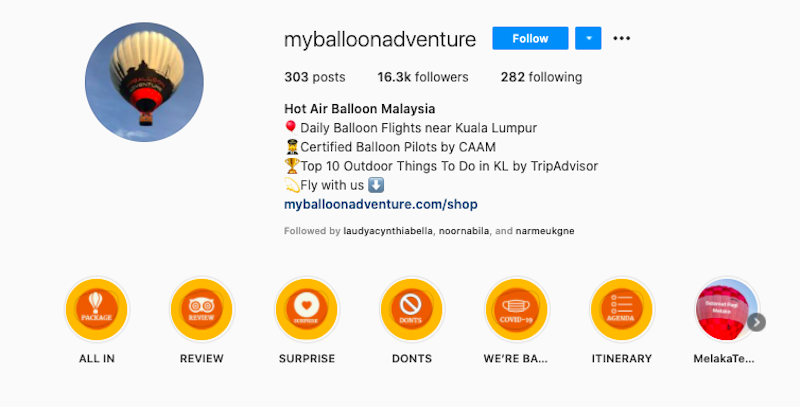Follow the myballoonadventure account

pos(530,39)
